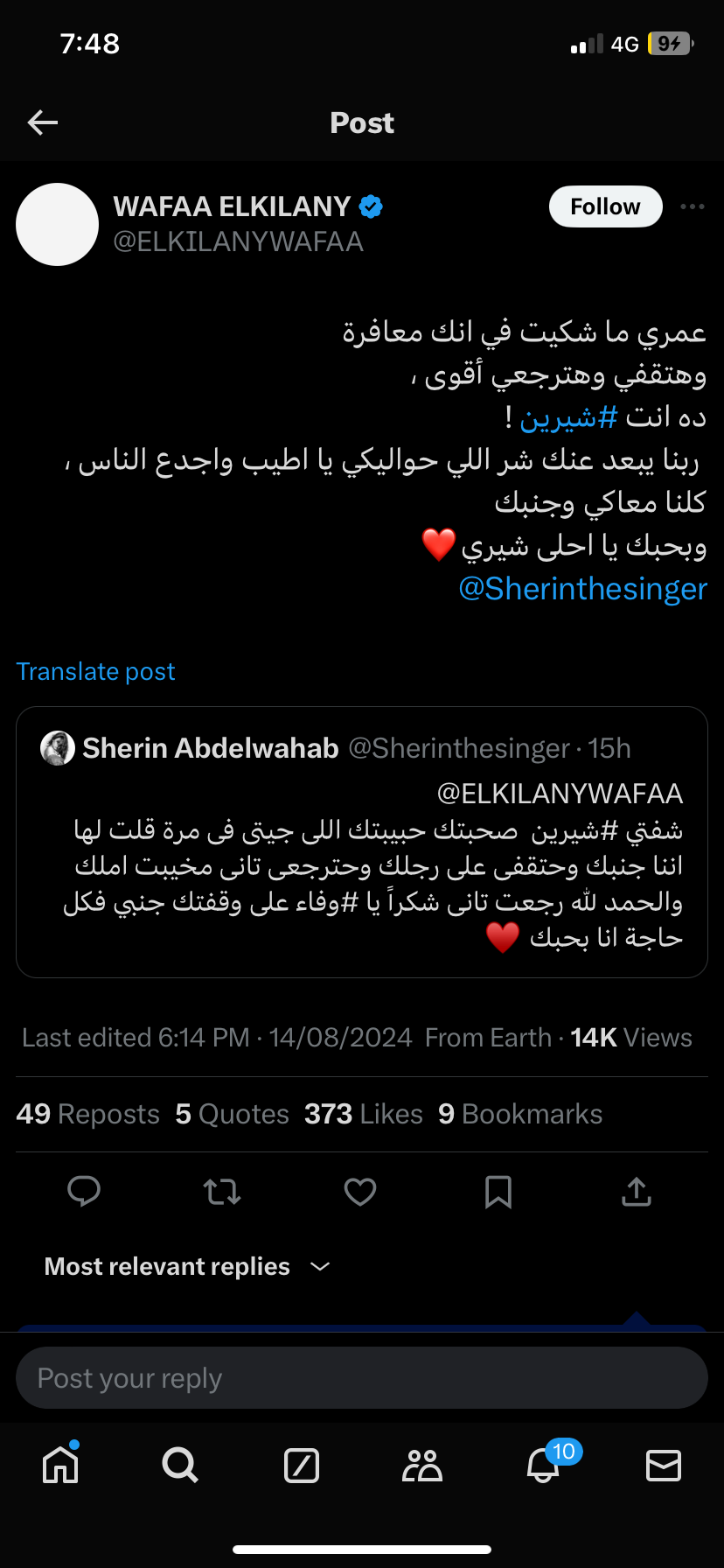The height and width of the screenshot is (1568, 724).
Task: Open the Notifications tab with 10 badge
Action: [x=544, y=1465]
